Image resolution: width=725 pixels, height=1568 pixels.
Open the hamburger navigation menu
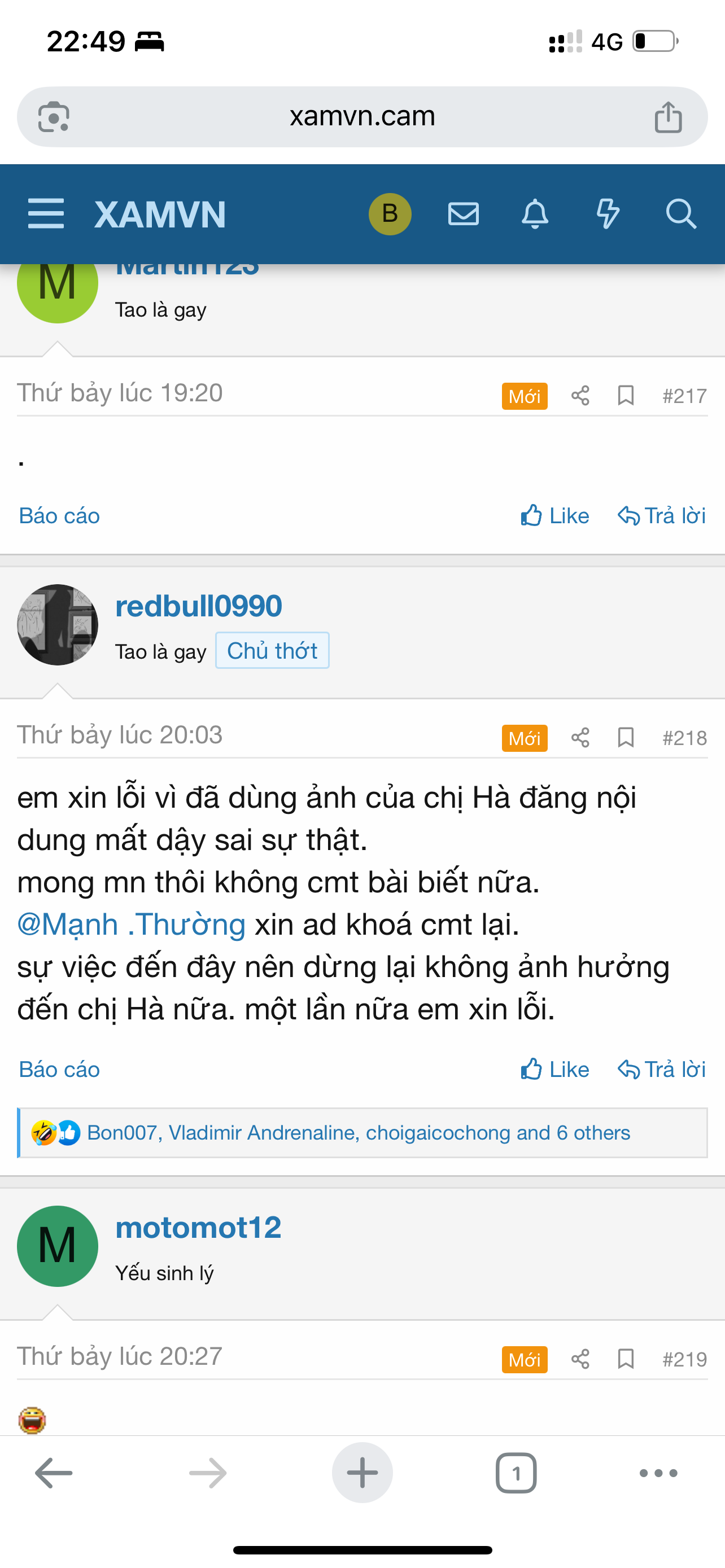tap(46, 214)
